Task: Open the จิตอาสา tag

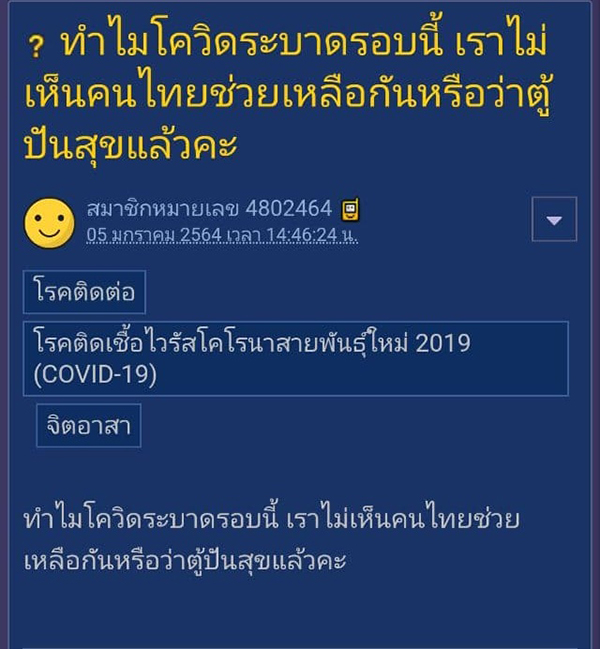Action: click(x=88, y=424)
